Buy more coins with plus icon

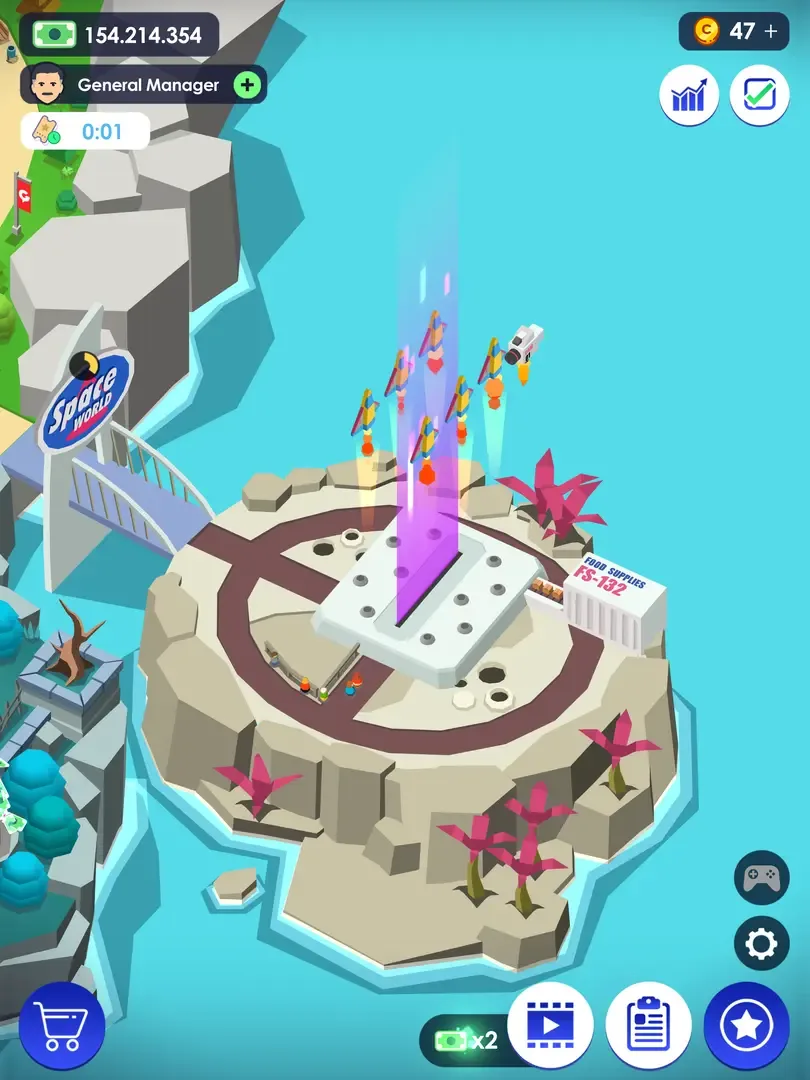coord(771,31)
